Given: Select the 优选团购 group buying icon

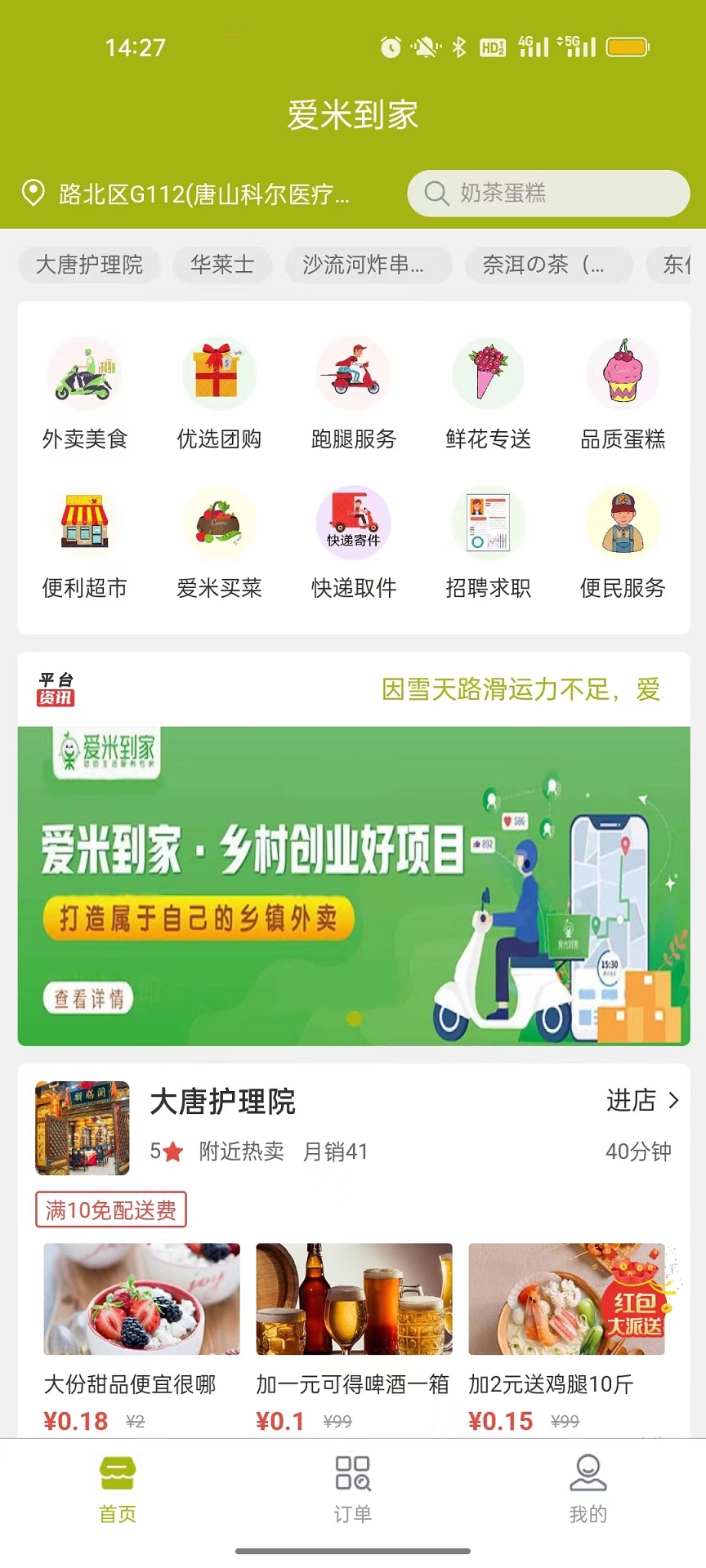Looking at the screenshot, I should click(219, 392).
